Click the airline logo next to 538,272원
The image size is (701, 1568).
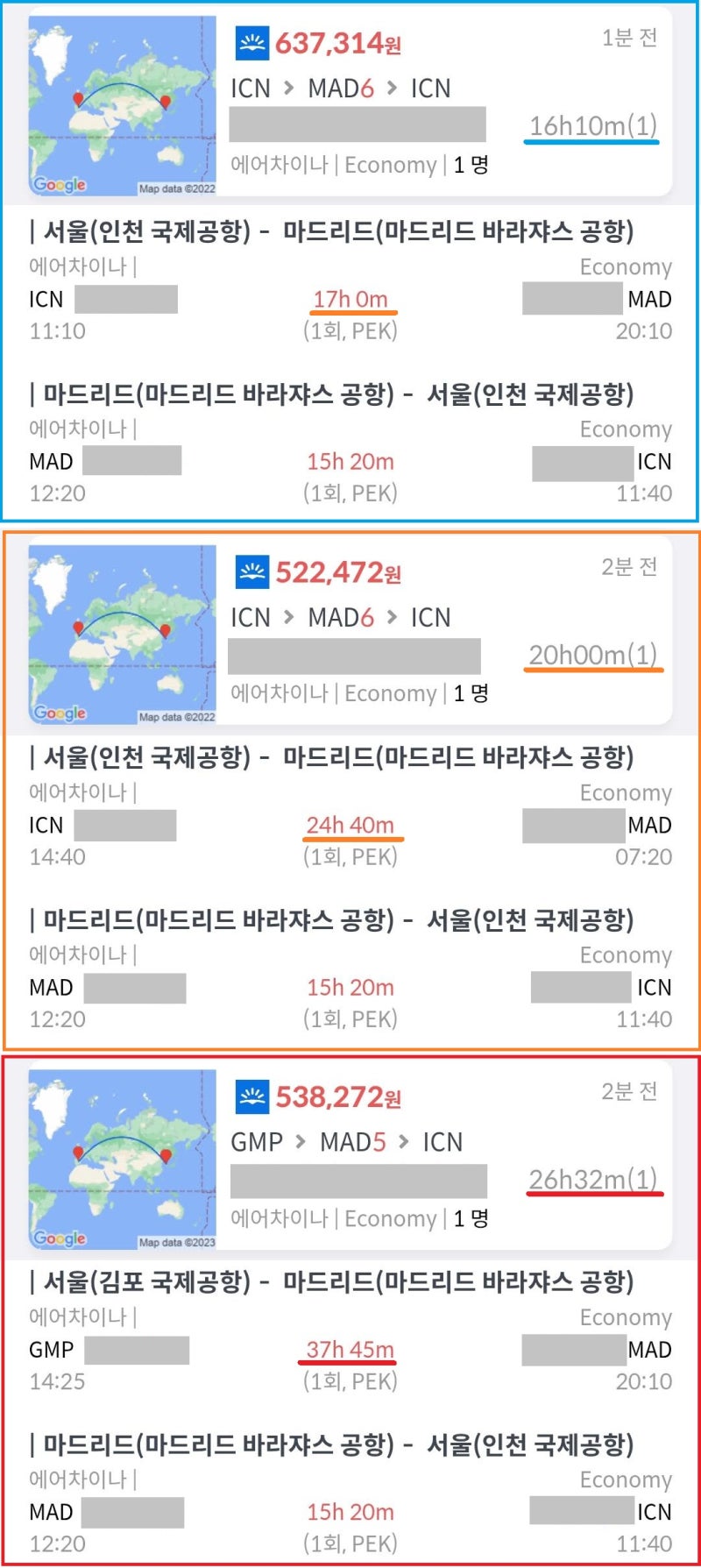251,1096
